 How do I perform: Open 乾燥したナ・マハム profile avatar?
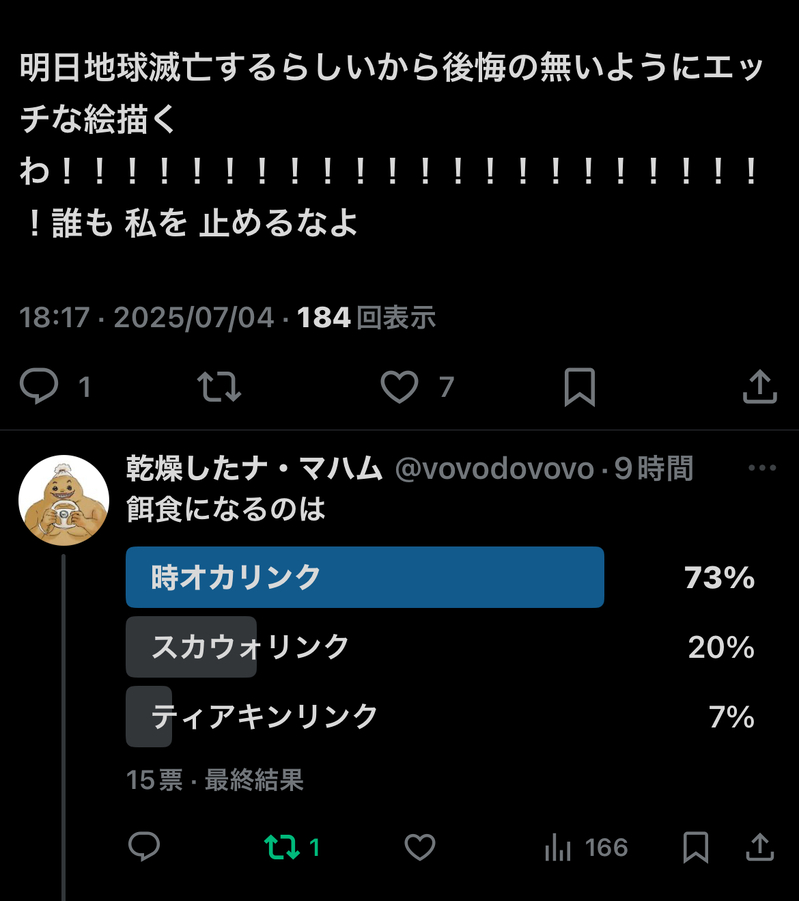[x=63, y=500]
